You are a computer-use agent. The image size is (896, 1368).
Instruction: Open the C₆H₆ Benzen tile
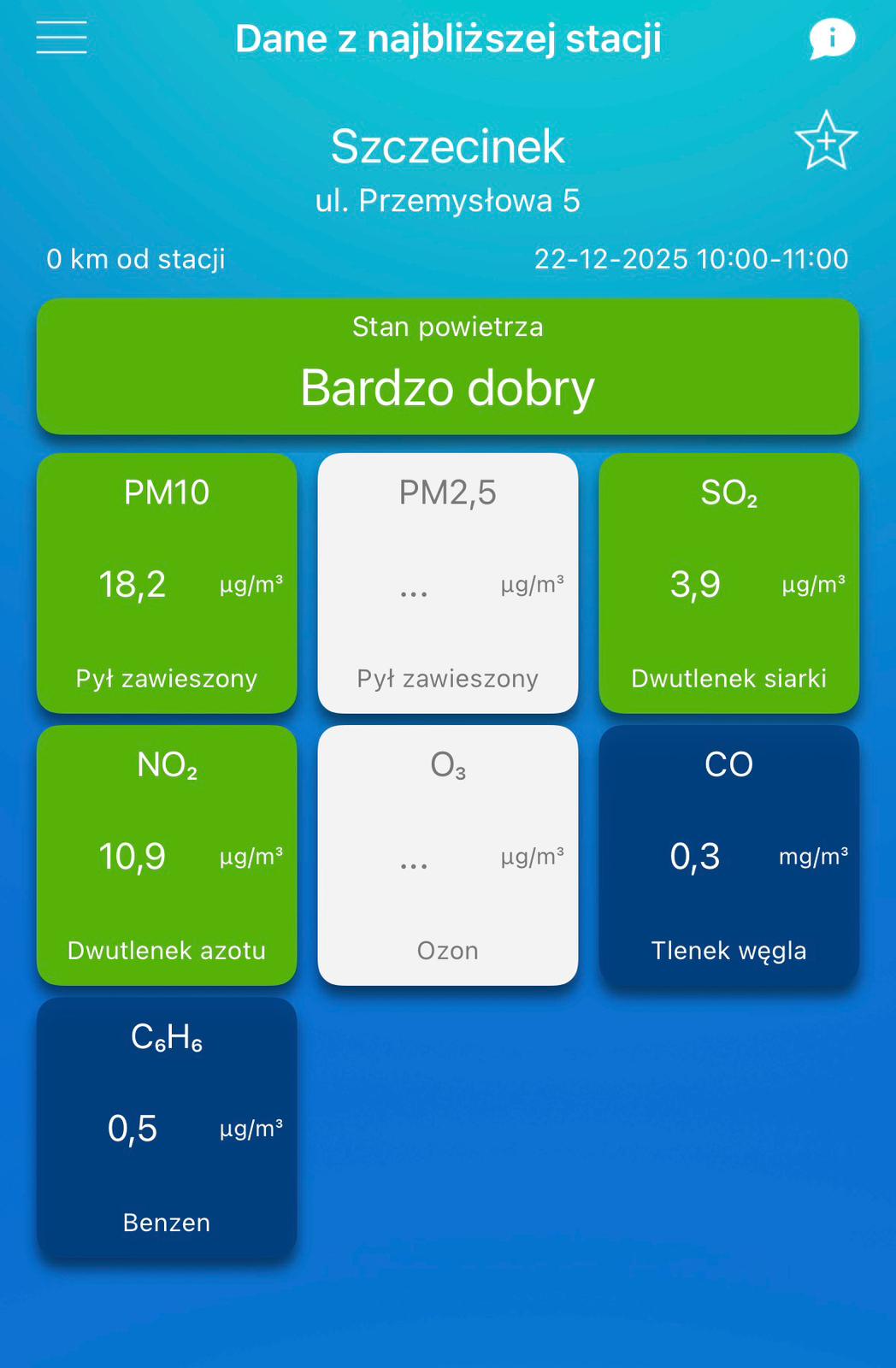(167, 1127)
